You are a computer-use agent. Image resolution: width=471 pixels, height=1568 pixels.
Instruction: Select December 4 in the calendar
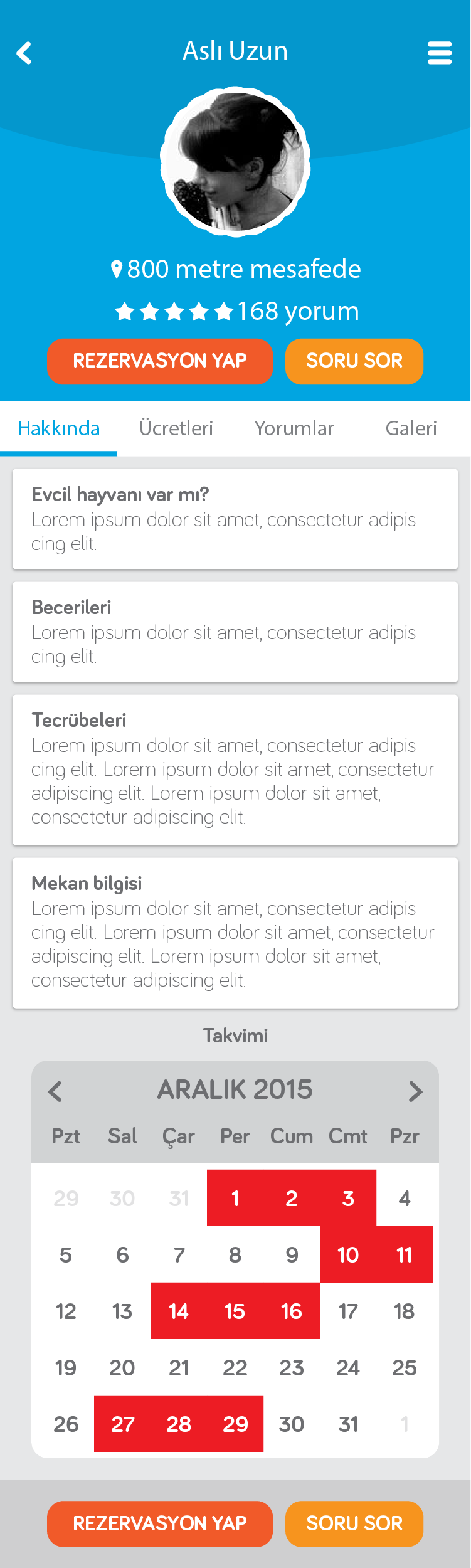point(405,1199)
